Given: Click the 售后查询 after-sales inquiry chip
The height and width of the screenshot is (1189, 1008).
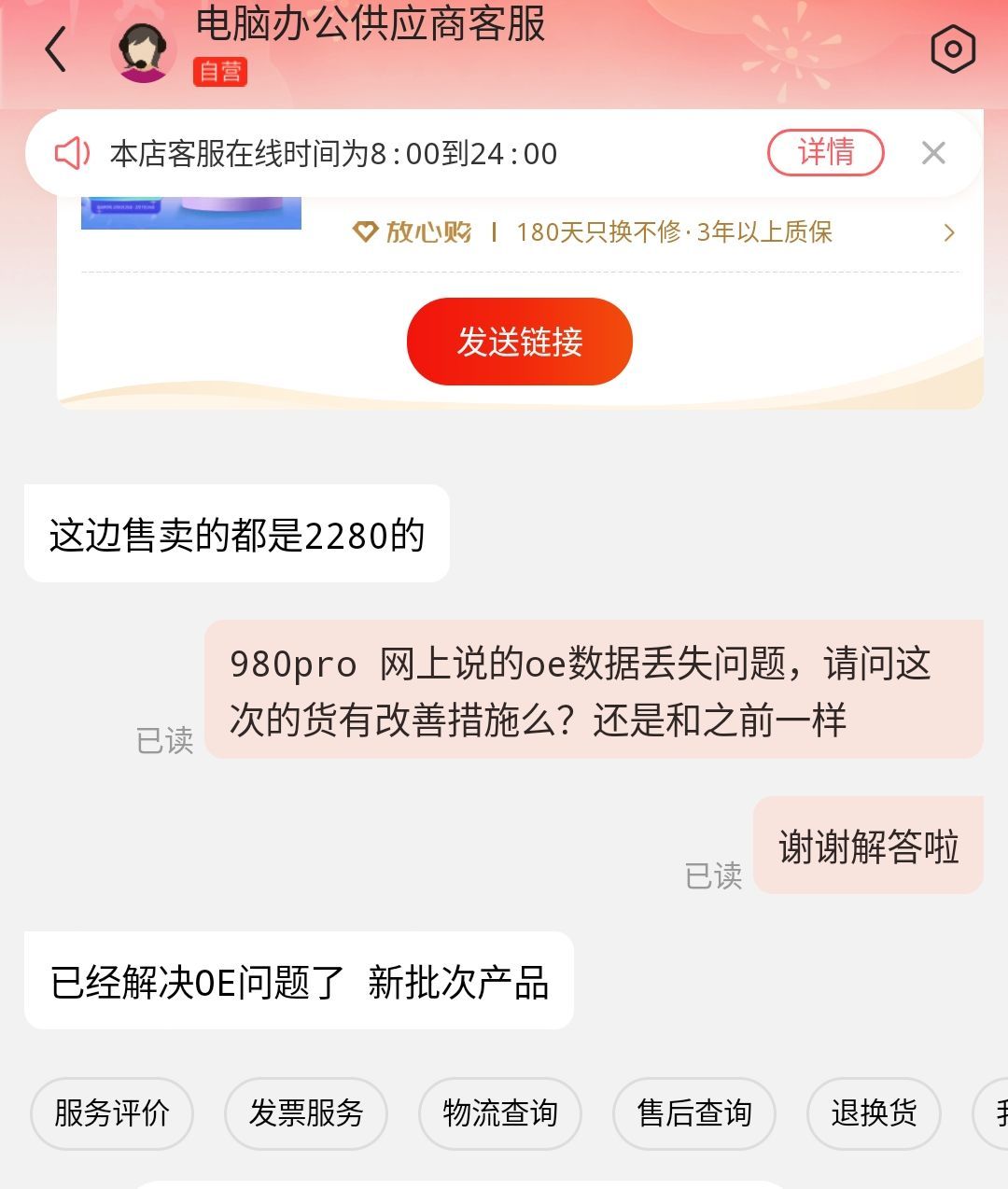Looking at the screenshot, I should (x=693, y=1113).
